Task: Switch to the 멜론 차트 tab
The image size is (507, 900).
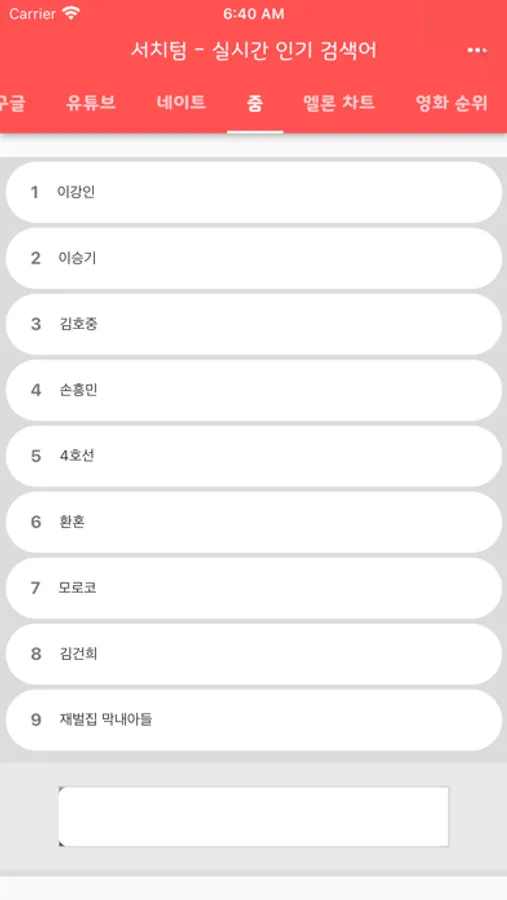Action: click(339, 103)
